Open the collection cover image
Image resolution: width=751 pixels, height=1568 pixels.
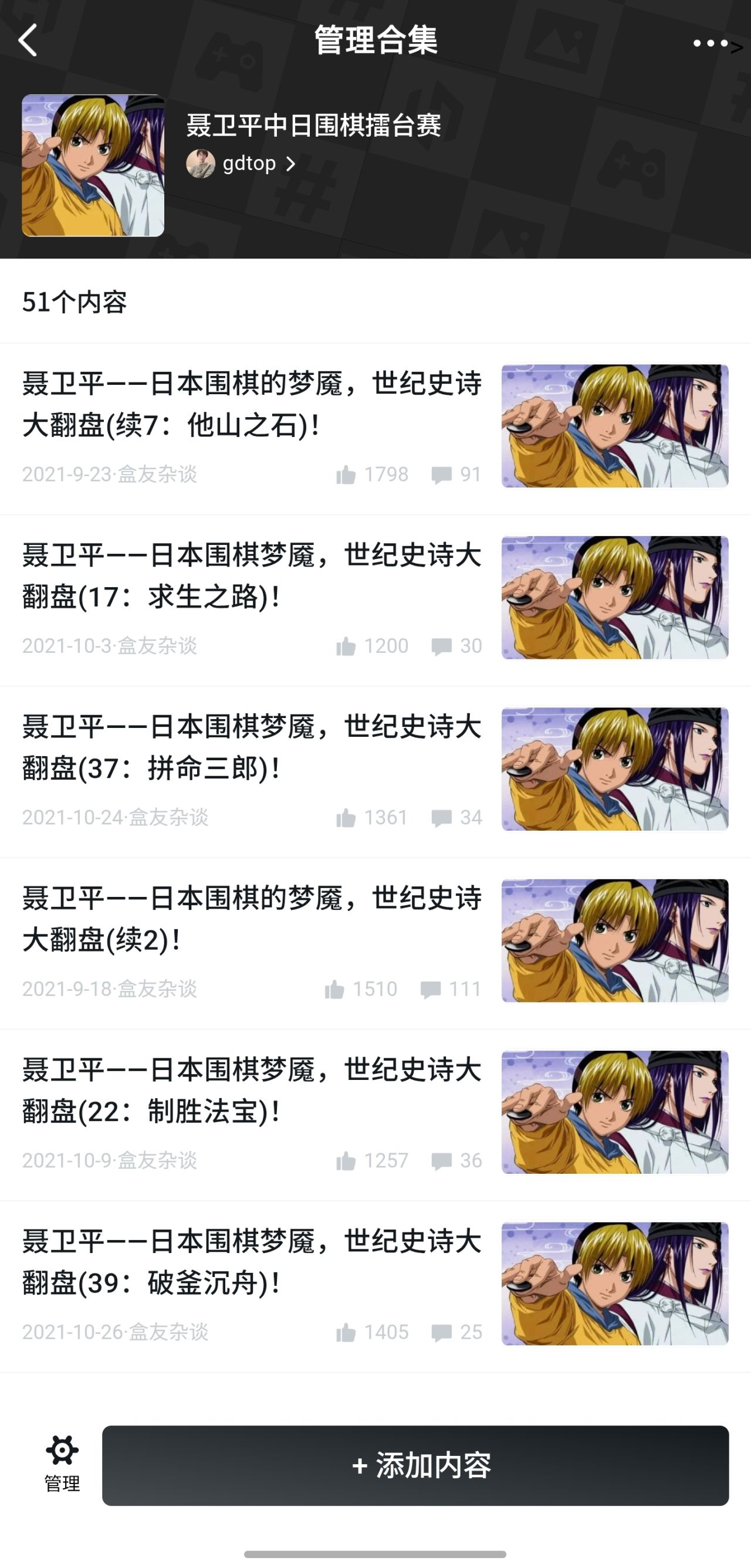pos(93,165)
